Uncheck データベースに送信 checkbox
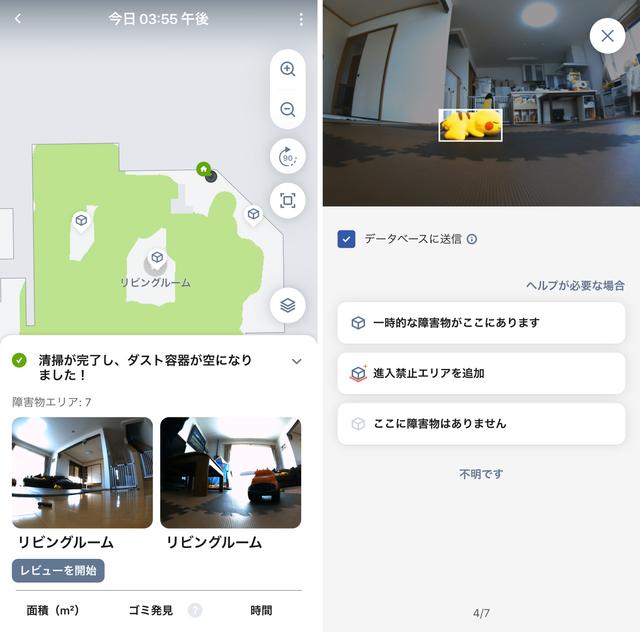The width and height of the screenshot is (640, 632). tap(346, 239)
